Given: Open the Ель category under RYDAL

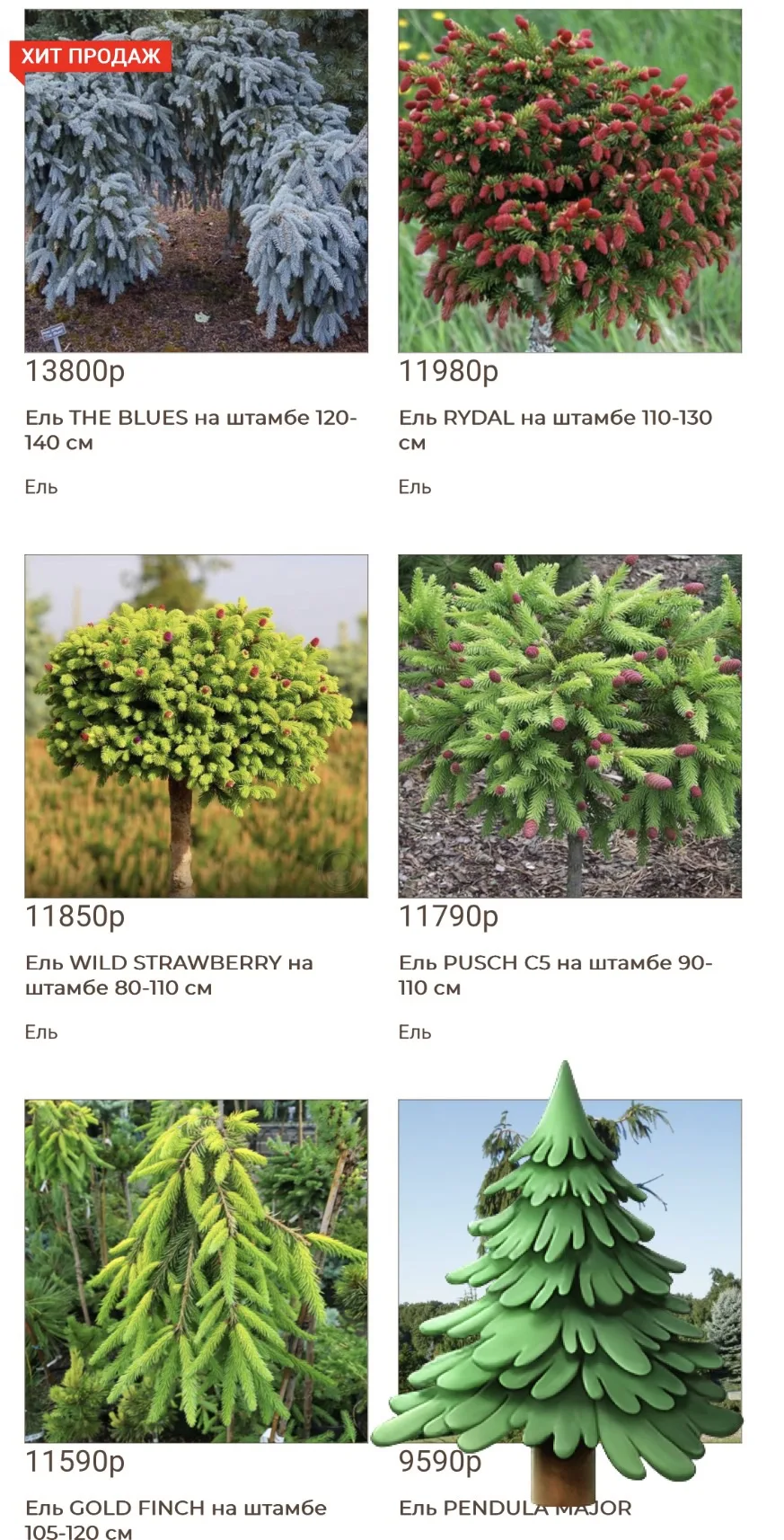Looking at the screenshot, I should [415, 487].
